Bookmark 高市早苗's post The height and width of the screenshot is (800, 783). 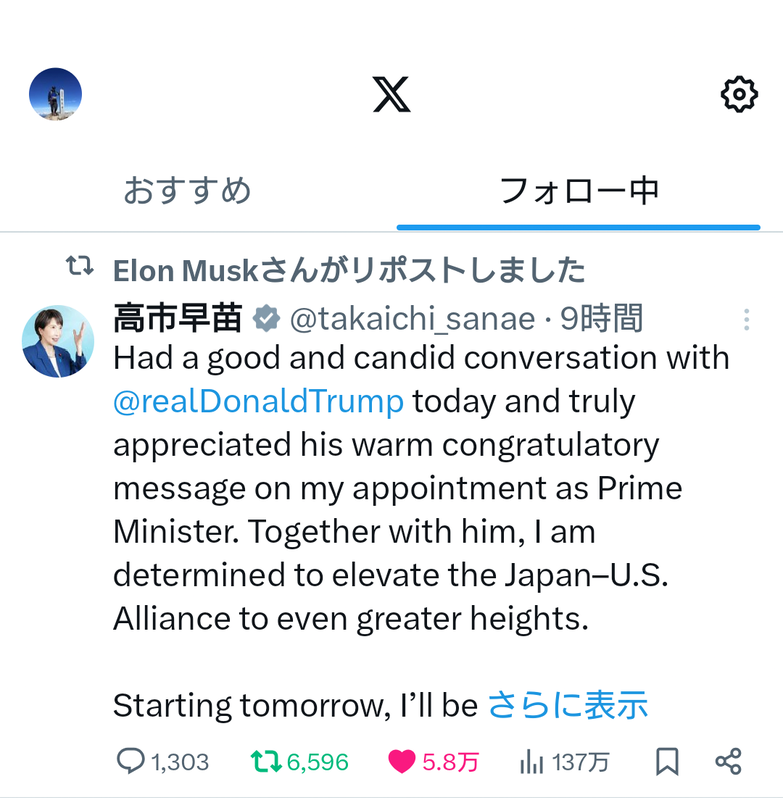pos(667,762)
